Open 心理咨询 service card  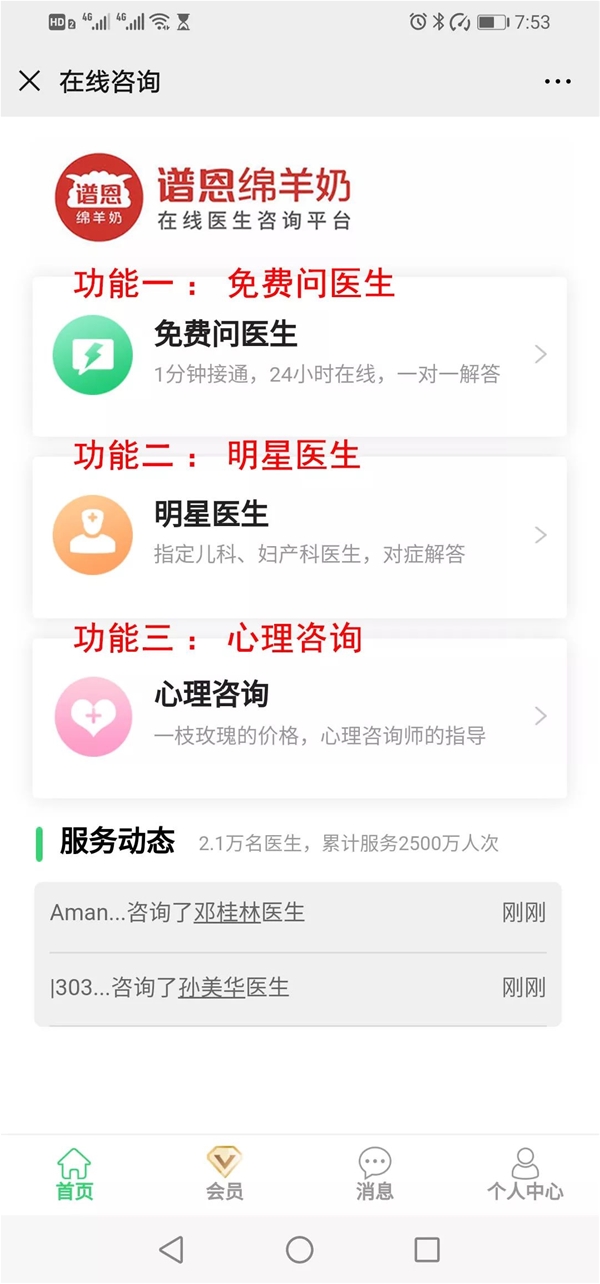[x=299, y=717]
